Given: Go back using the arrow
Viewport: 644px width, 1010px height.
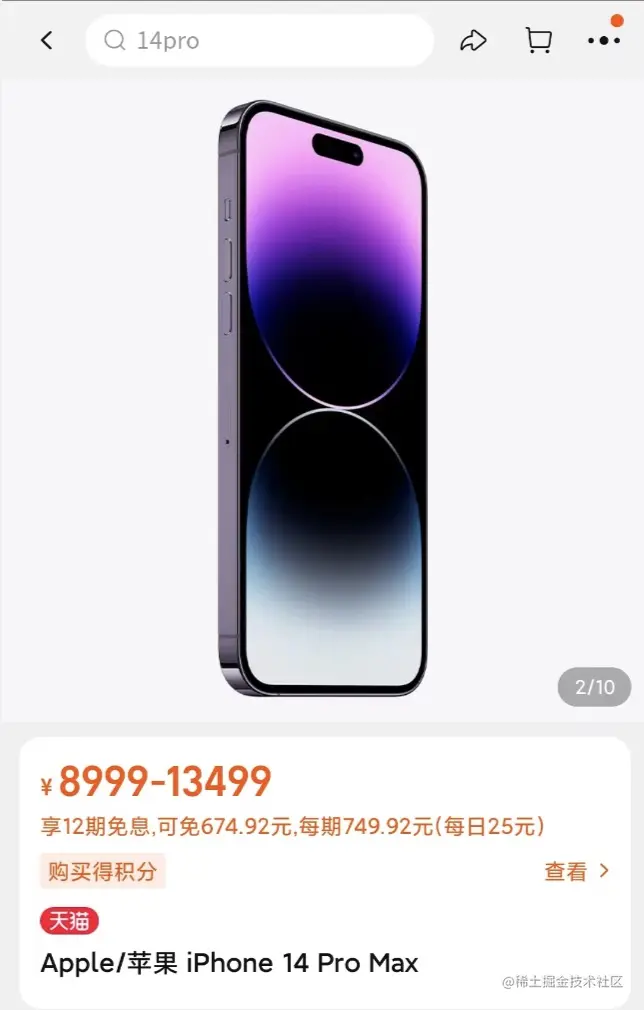Looking at the screenshot, I should tap(46, 40).
